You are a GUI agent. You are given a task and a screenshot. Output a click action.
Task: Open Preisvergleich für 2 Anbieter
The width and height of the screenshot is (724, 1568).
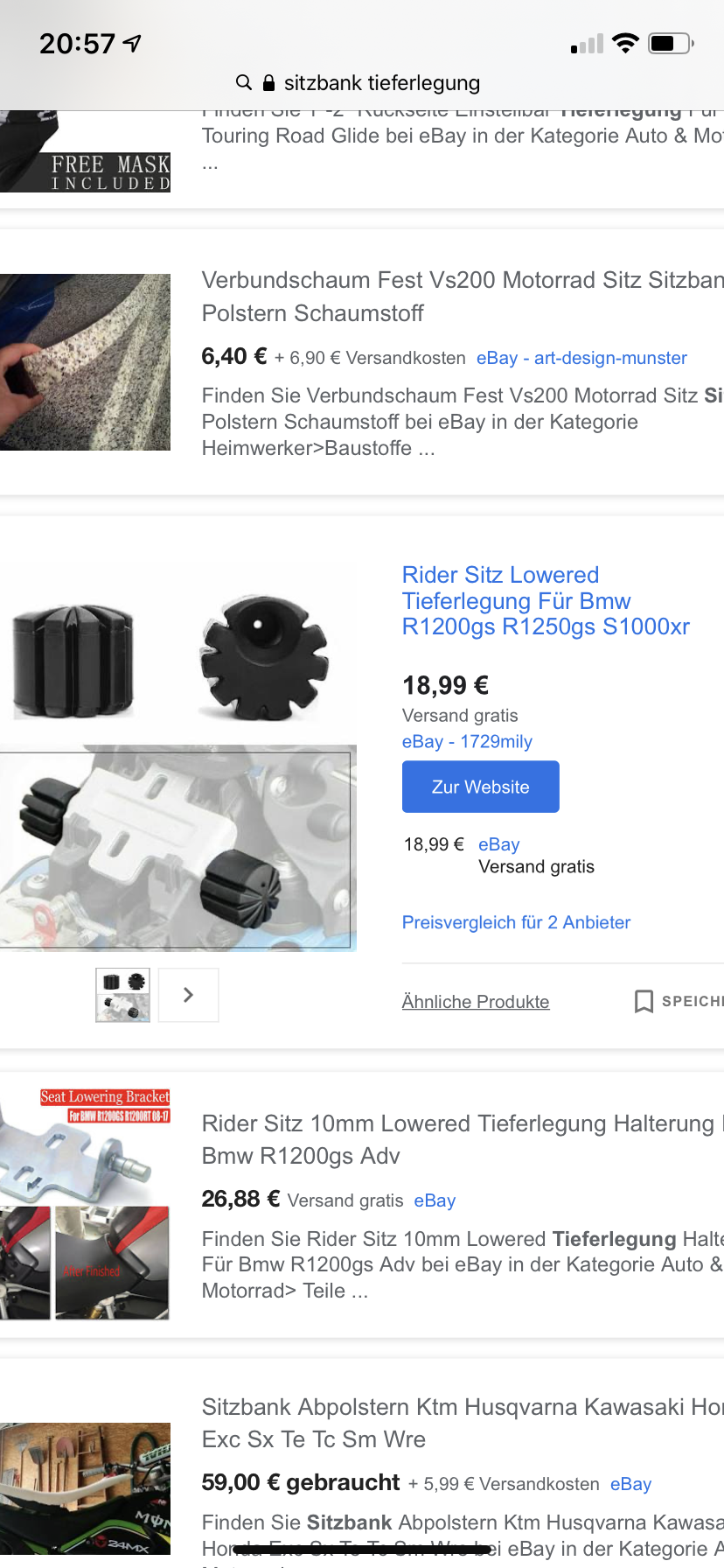point(516,922)
